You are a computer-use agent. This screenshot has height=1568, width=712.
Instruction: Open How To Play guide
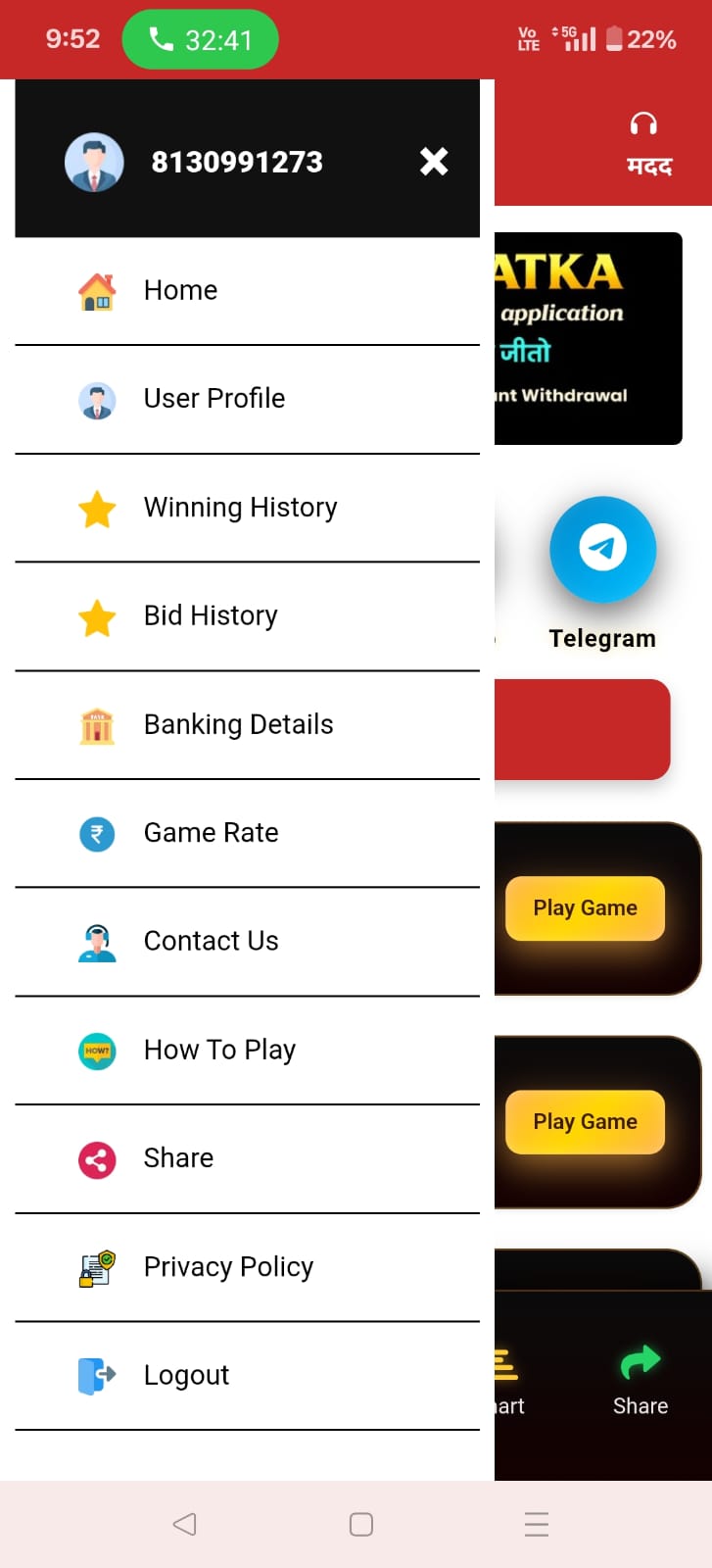click(x=219, y=1051)
